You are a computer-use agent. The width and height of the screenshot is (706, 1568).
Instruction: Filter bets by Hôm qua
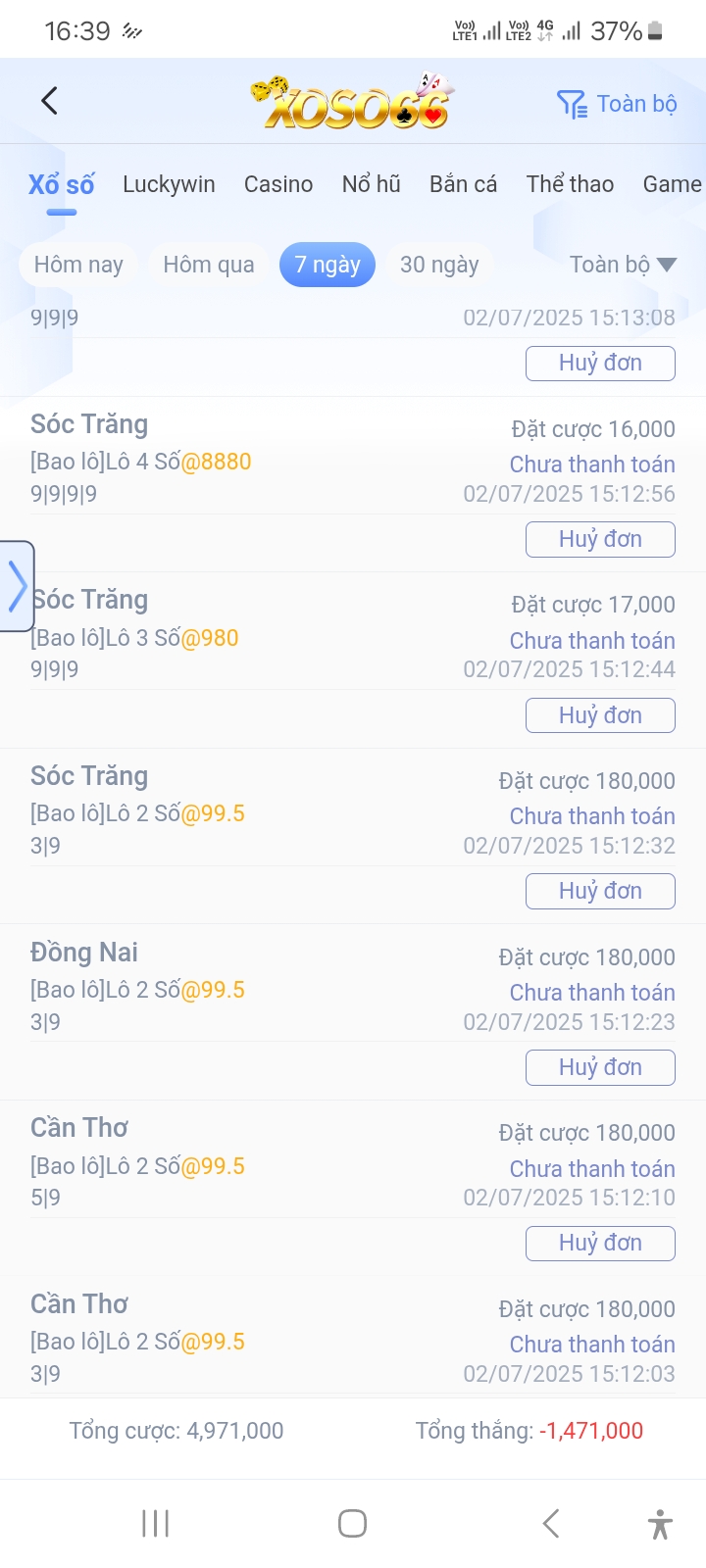(208, 265)
